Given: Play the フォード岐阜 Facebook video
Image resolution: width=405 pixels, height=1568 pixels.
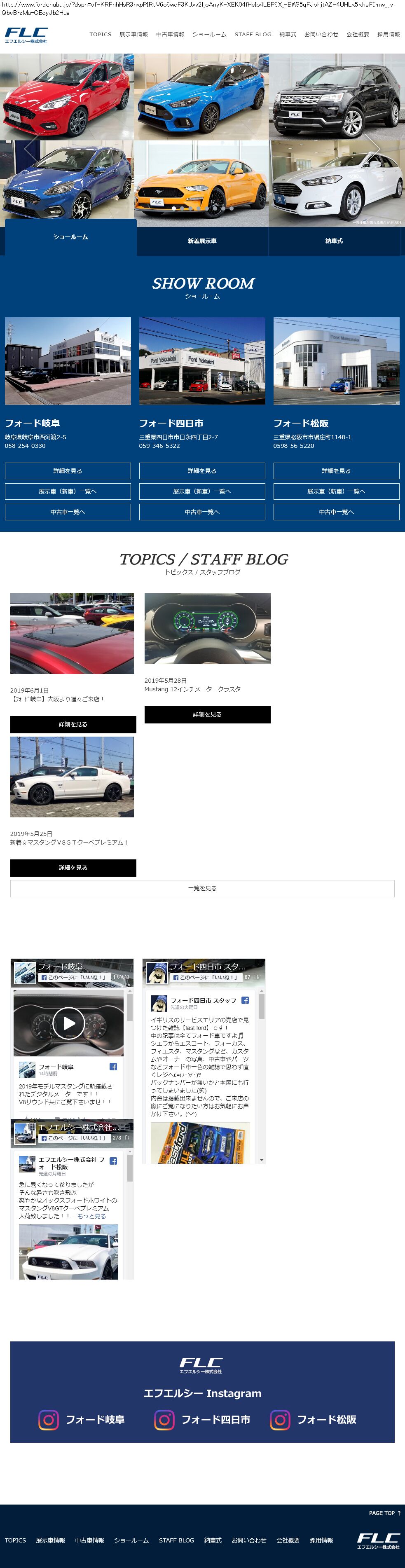Looking at the screenshot, I should [x=69, y=1023].
